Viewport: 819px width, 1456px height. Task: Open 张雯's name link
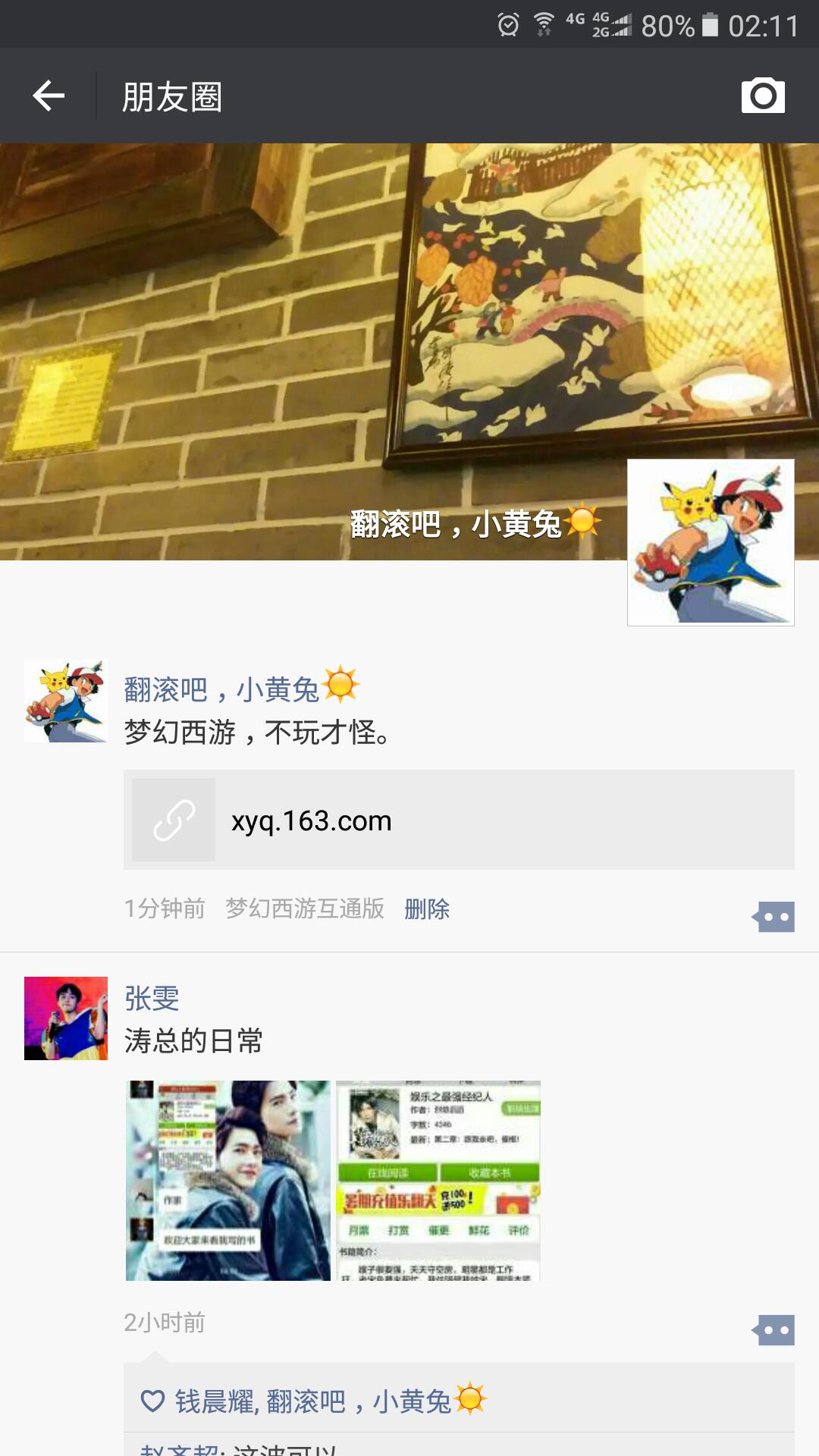pyautogui.click(x=152, y=999)
